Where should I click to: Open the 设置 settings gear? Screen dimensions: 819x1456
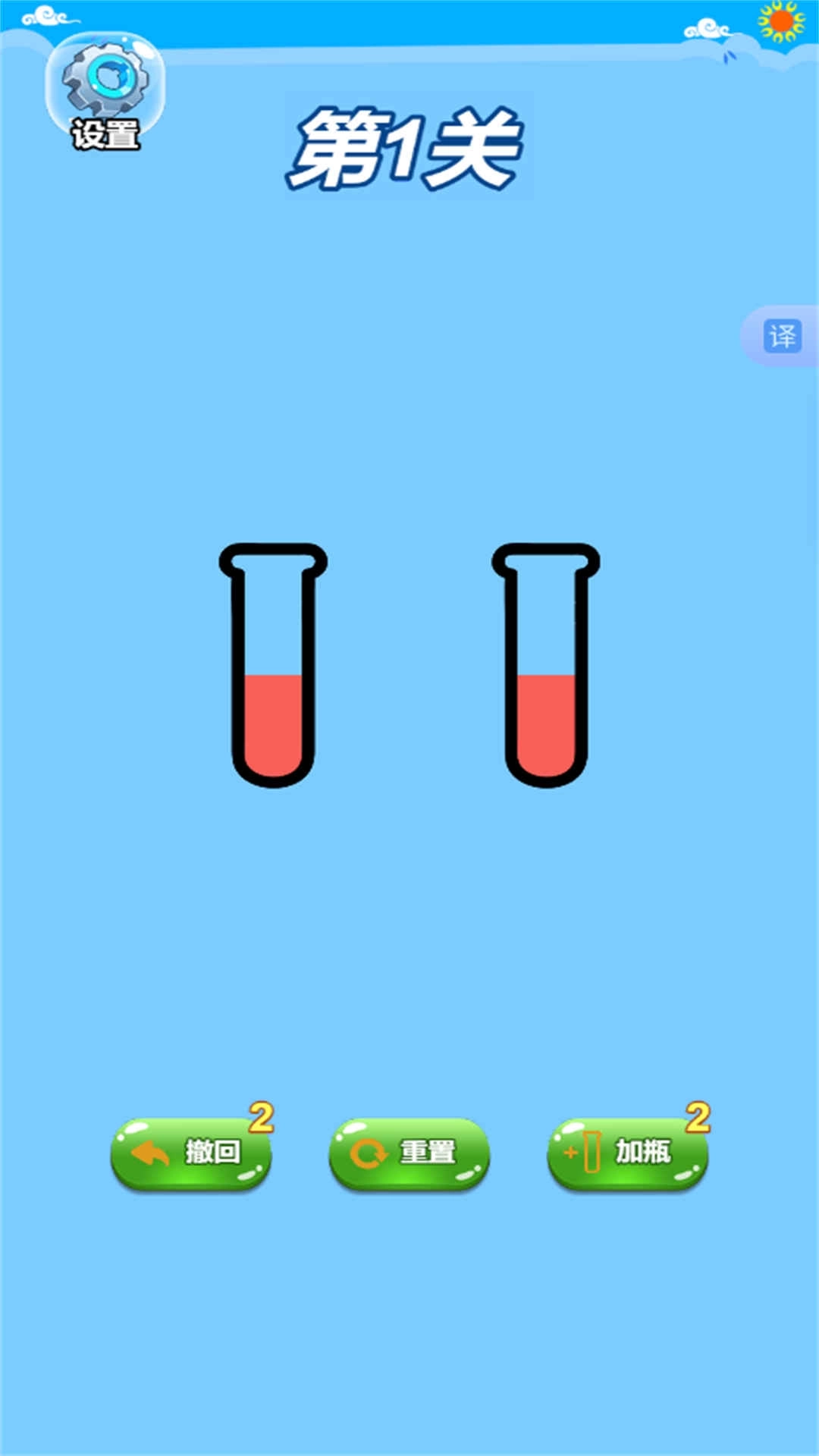tap(105, 91)
